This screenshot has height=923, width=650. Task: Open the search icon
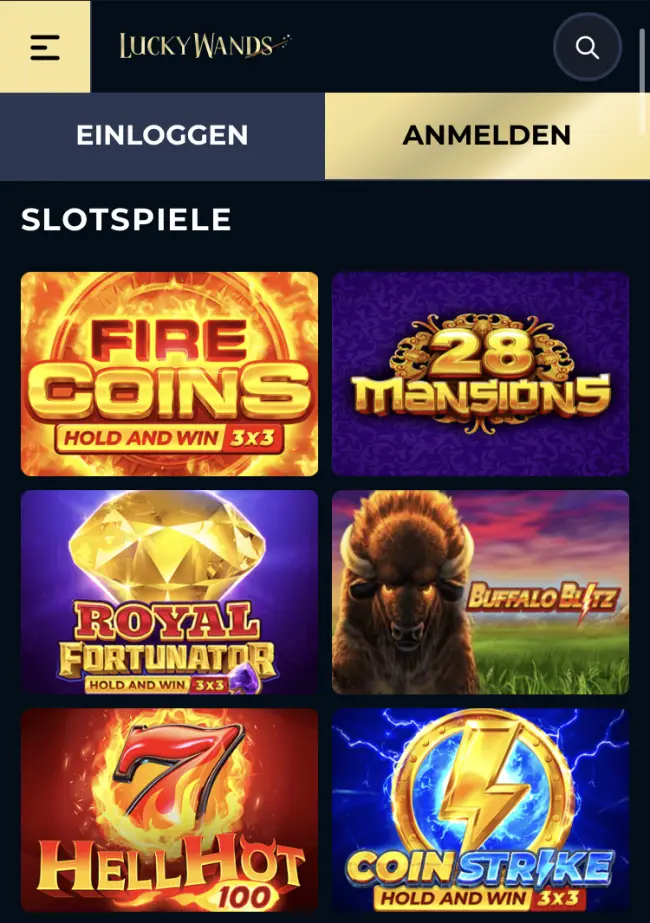click(x=588, y=47)
